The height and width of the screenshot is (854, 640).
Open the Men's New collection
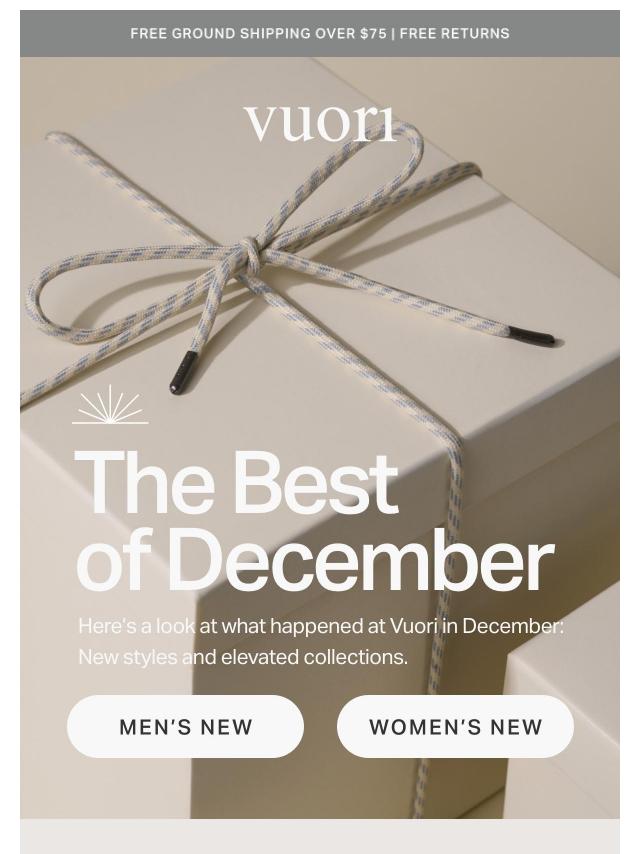(x=185, y=727)
